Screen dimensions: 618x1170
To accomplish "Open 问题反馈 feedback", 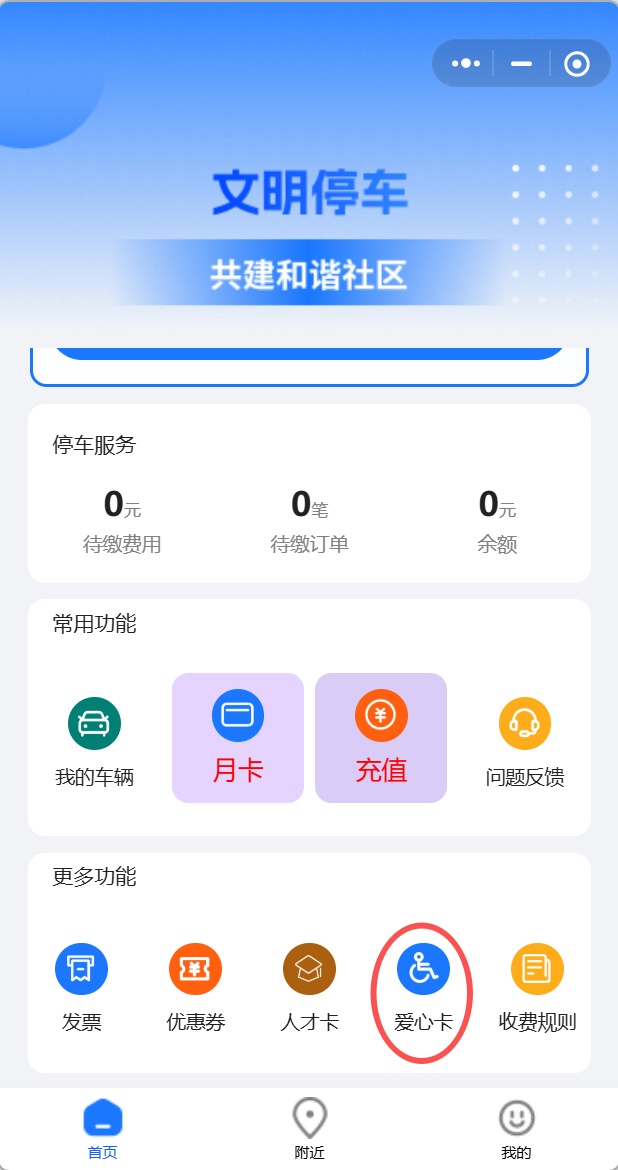I will coord(525,742).
